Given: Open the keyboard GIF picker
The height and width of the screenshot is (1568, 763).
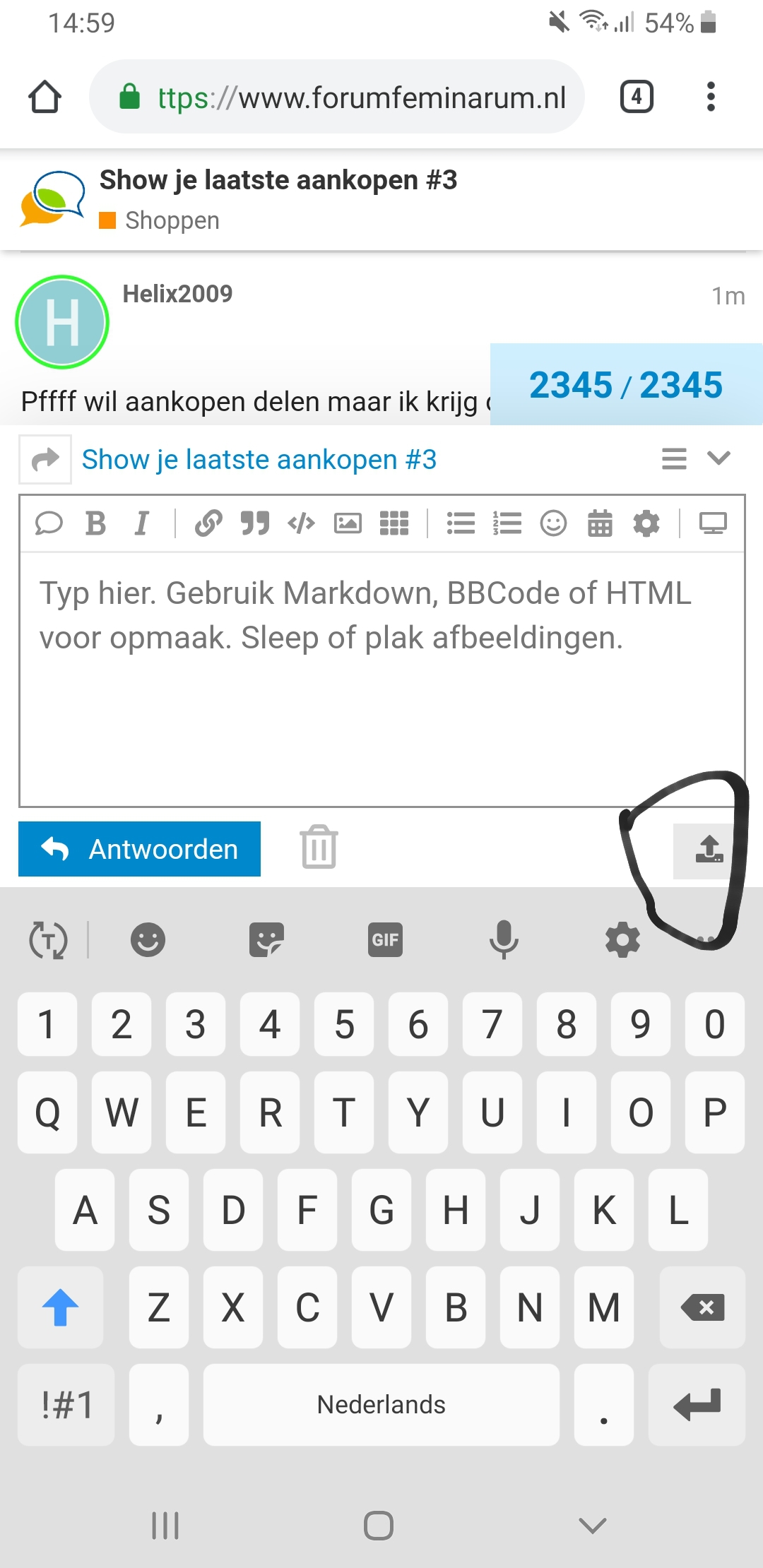Looking at the screenshot, I should 385,939.
